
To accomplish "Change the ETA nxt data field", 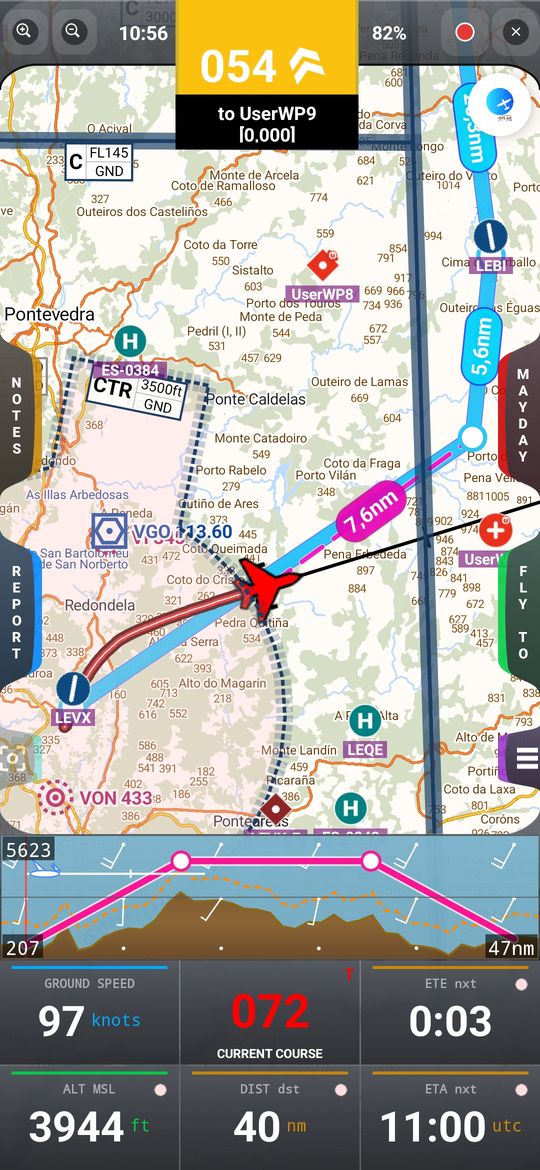I will 450,1118.
